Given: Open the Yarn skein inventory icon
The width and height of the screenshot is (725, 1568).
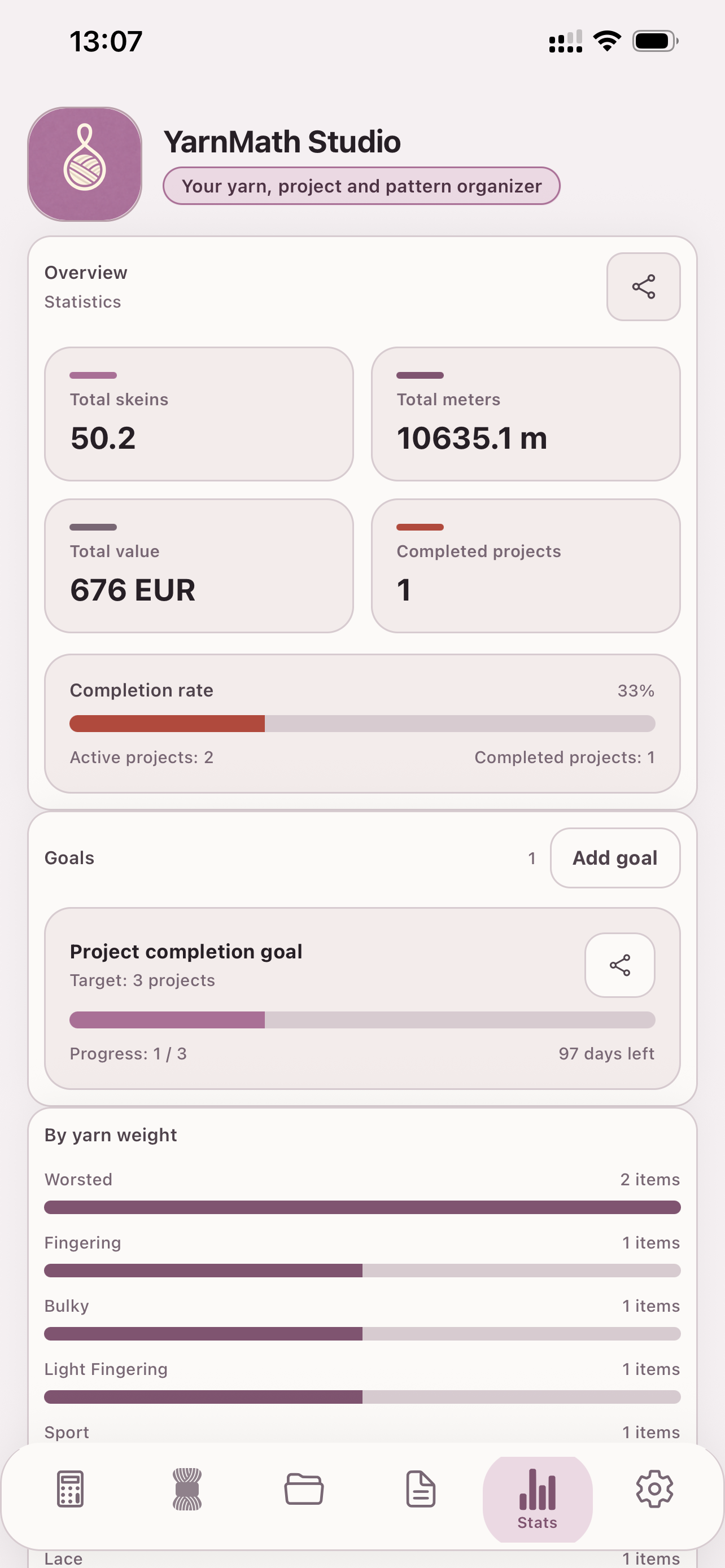Looking at the screenshot, I should (x=186, y=1490).
